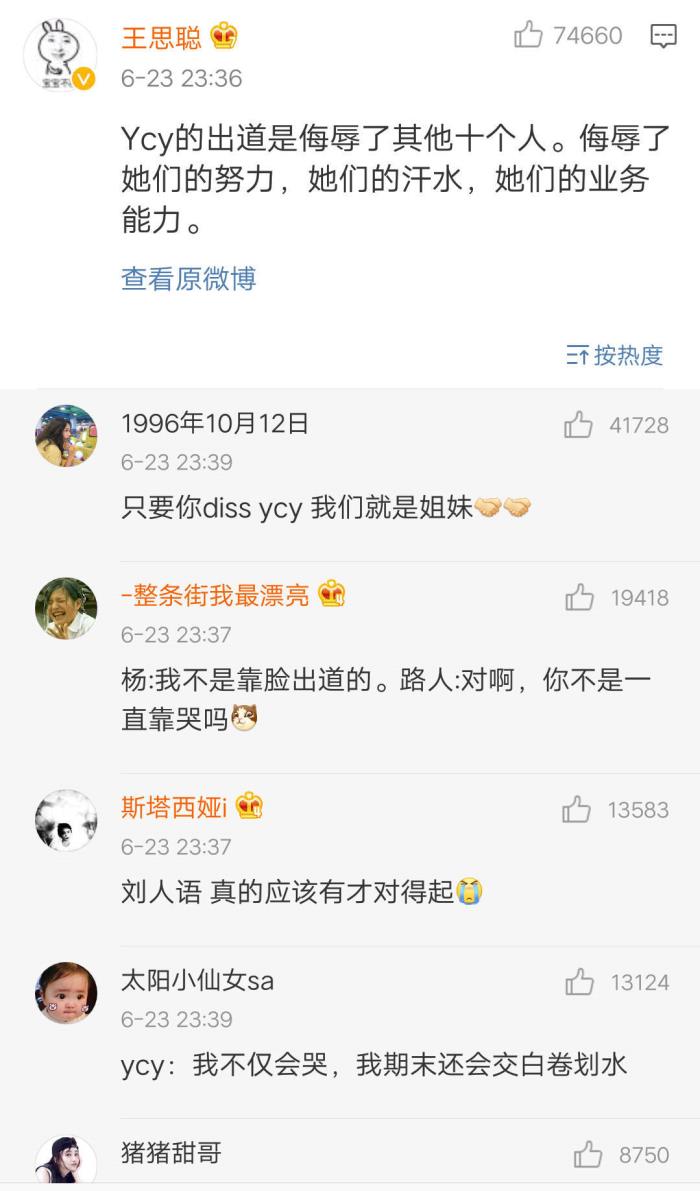Viewport: 700px width, 1191px height.
Task: Tap 王思聪's avatar picture
Action: pyautogui.click(x=60, y=55)
